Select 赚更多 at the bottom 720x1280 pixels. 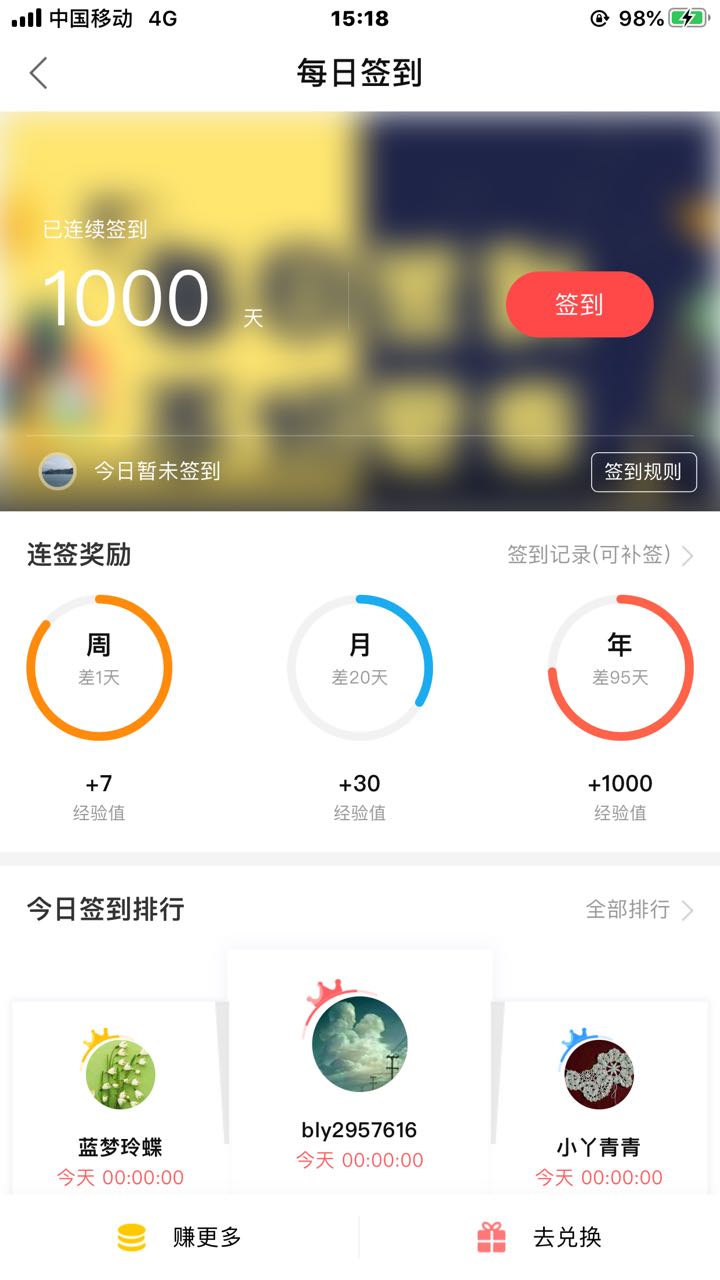pos(180,1237)
